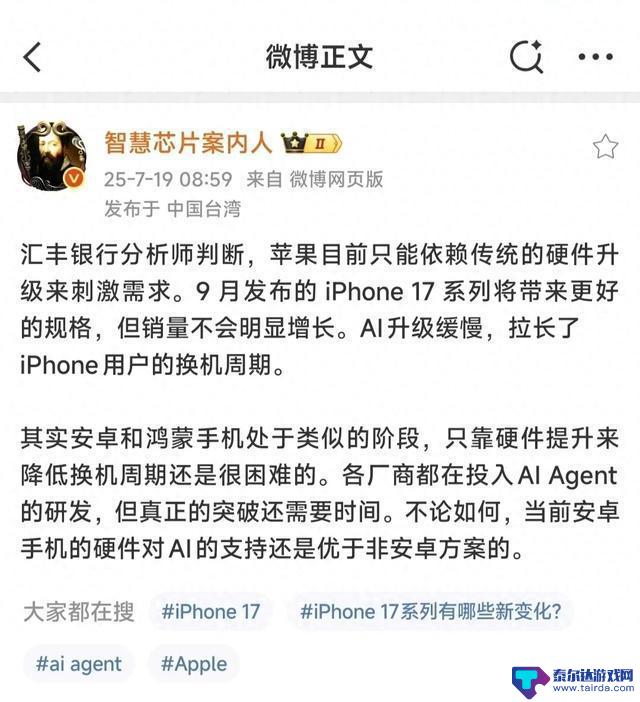Favorite this post with the star icon

605,148
